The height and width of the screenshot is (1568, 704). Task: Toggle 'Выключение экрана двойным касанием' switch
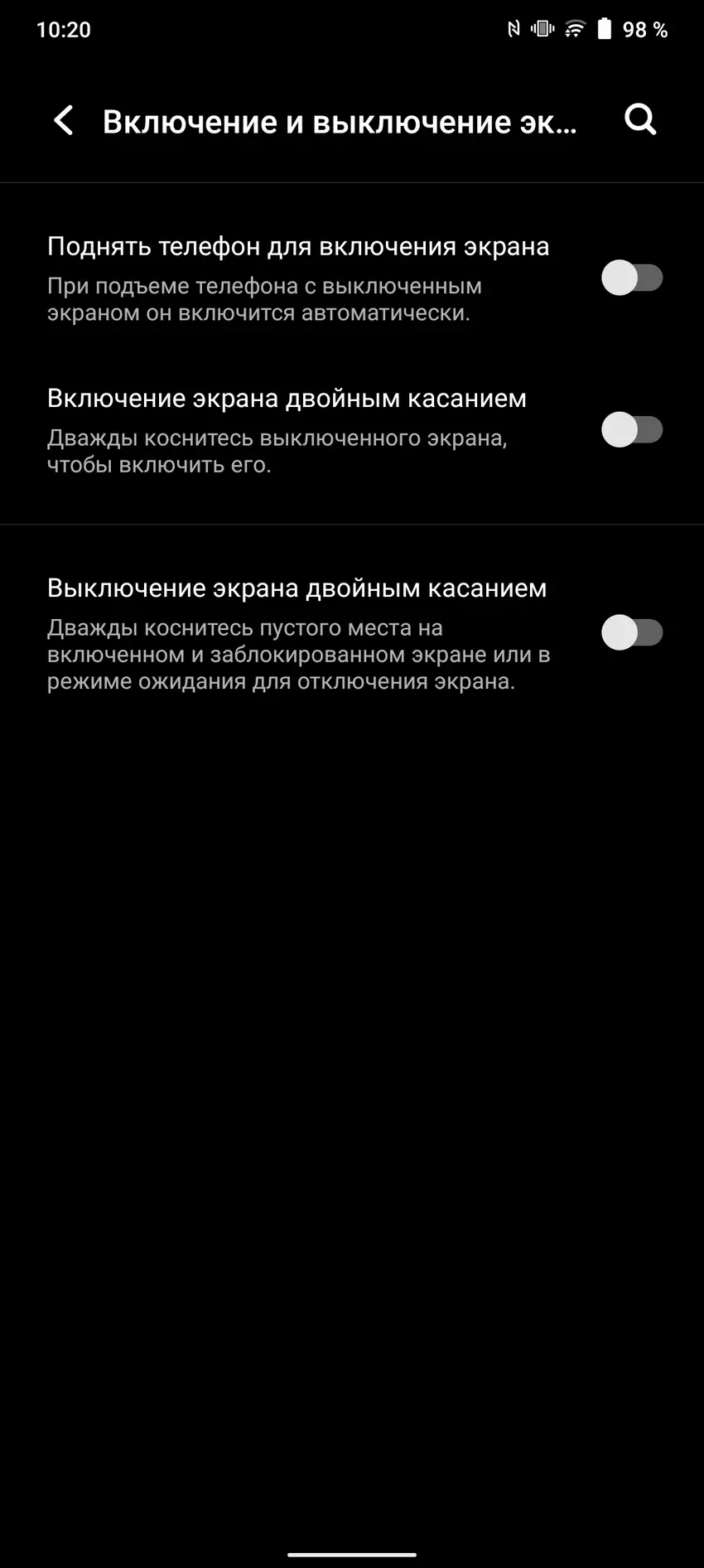pos(632,633)
